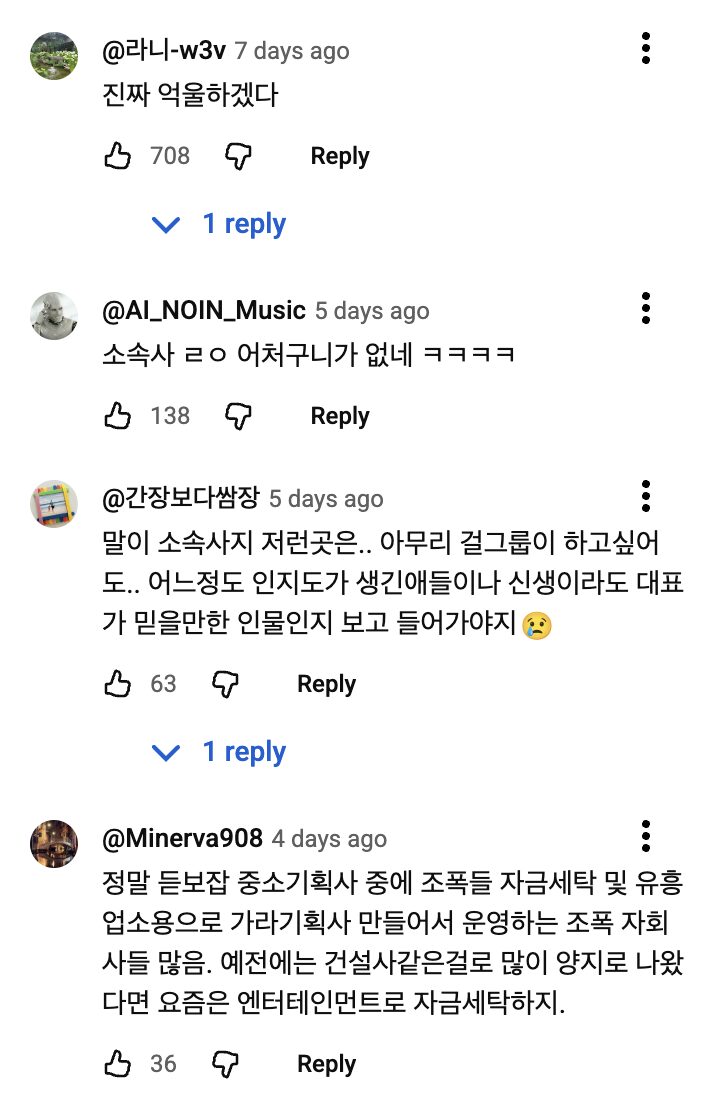Reply to @Minerva908's comment
This screenshot has height=1112, width=716.
326,1064
